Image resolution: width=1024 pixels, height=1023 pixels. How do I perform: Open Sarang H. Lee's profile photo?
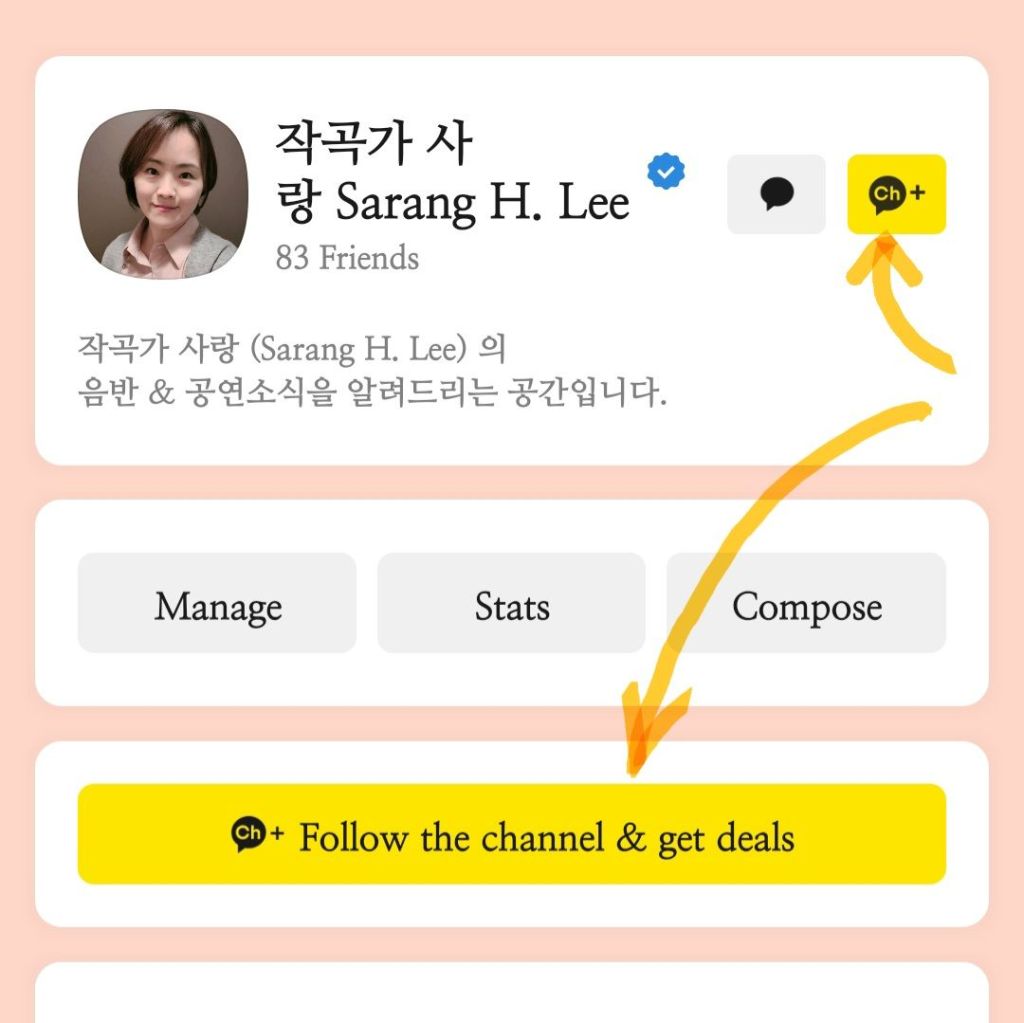tap(163, 194)
